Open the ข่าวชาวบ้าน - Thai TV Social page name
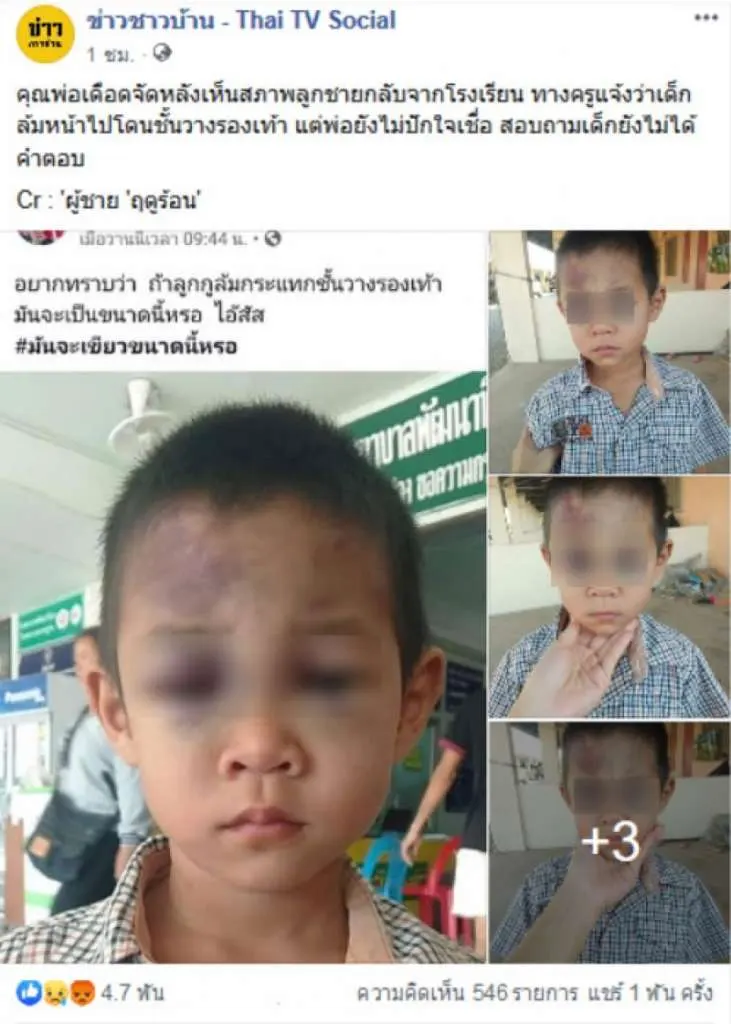The height and width of the screenshot is (1024, 731). point(241,20)
